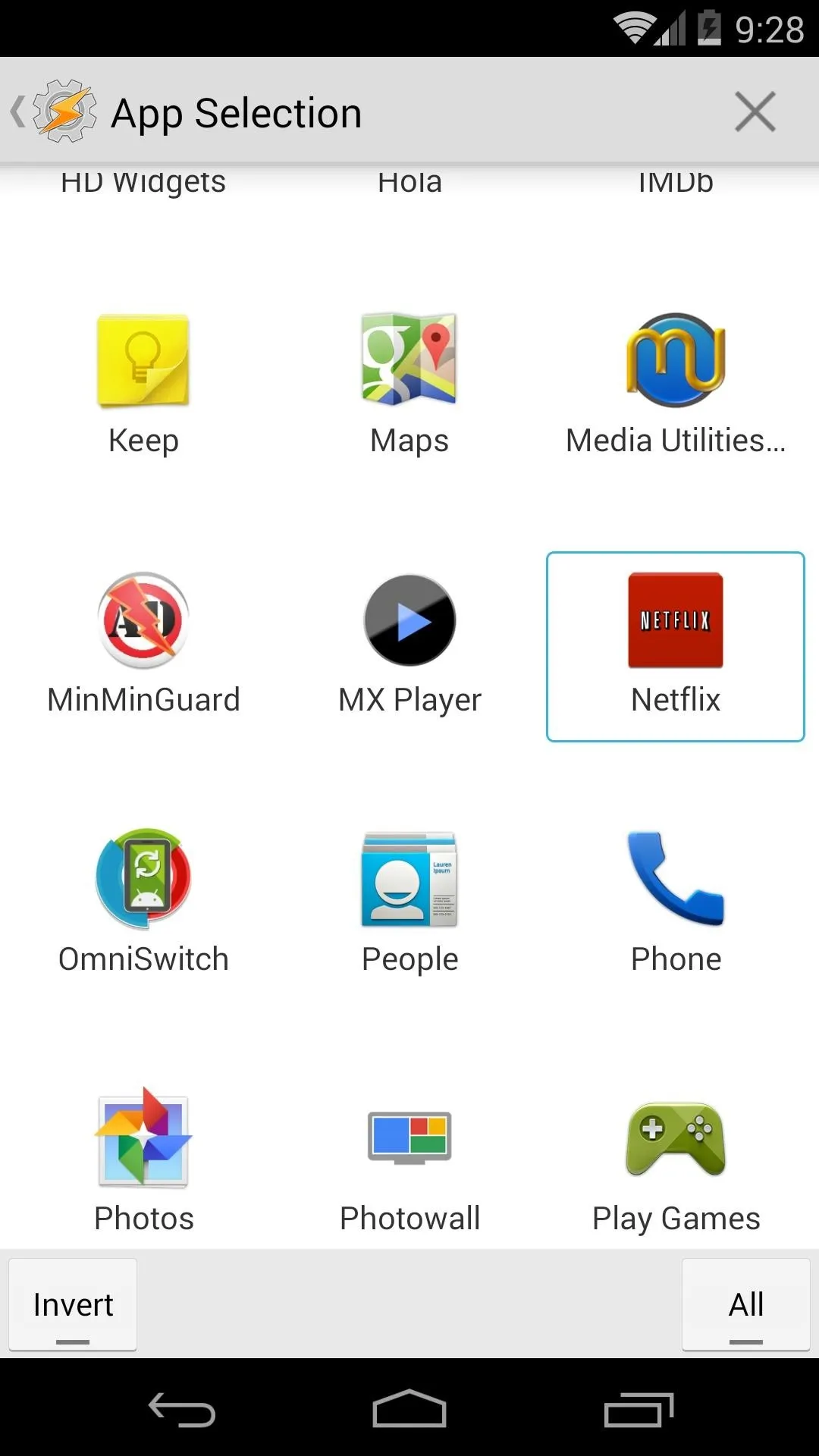819x1456 pixels.
Task: Pick the Photos app
Action: coord(143,1162)
